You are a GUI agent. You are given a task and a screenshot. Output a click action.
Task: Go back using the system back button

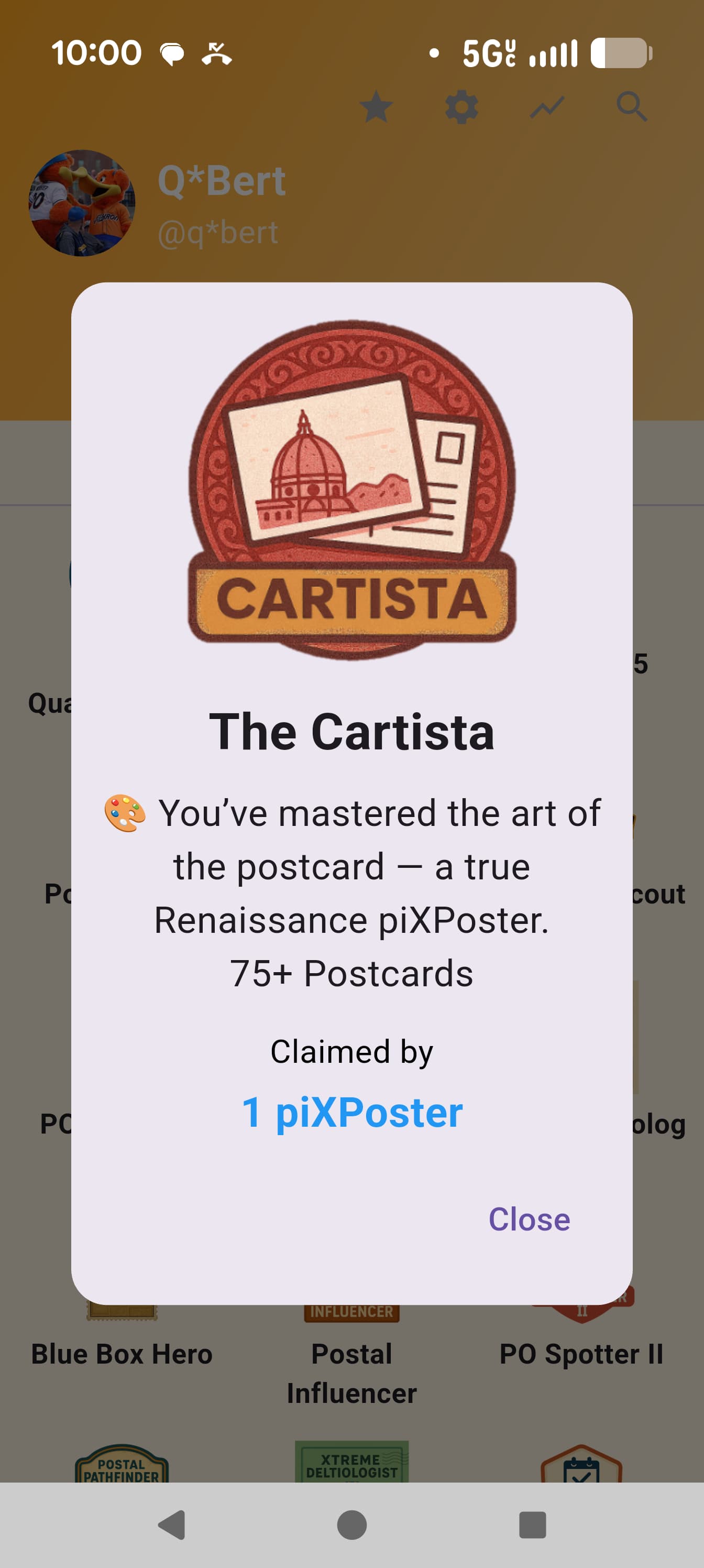tap(172, 1526)
